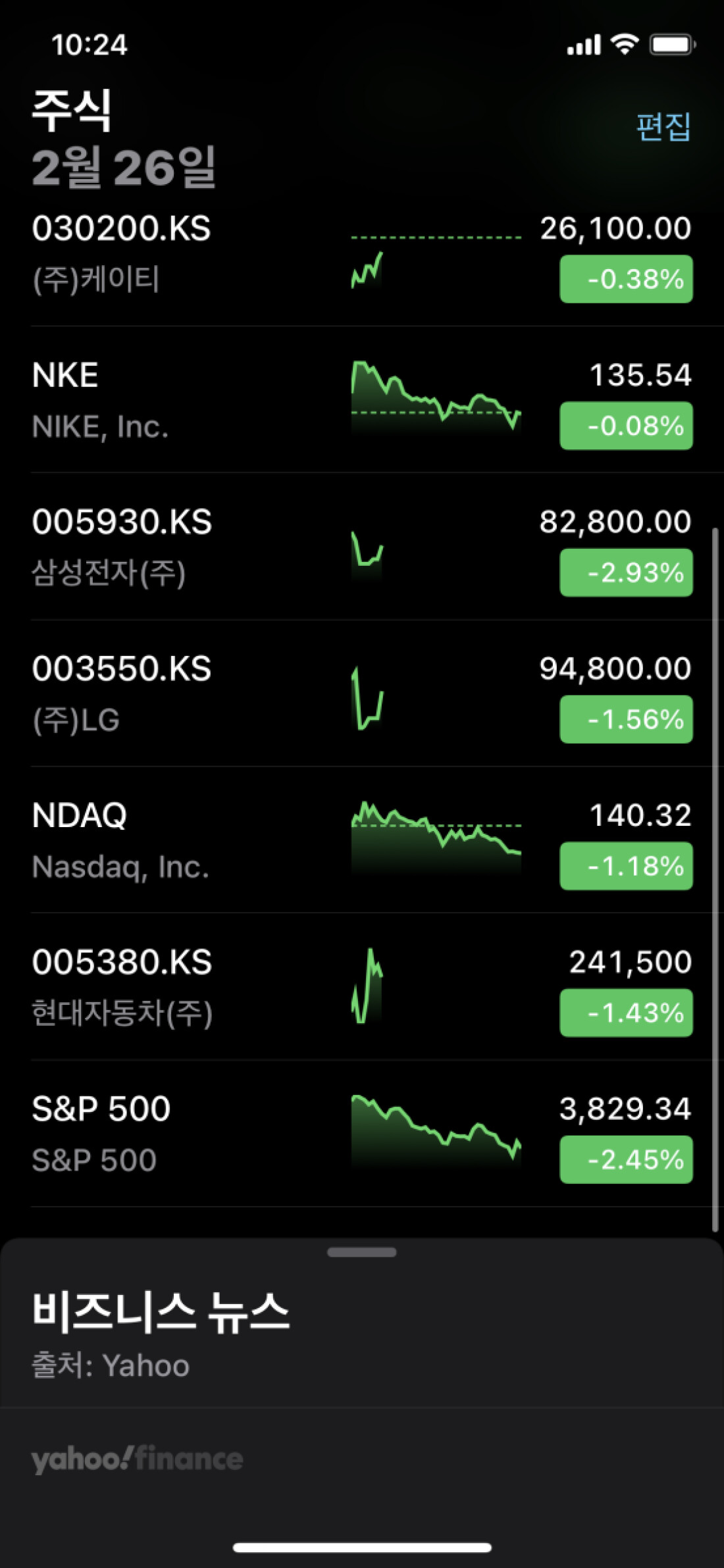Open NDAQ Nasdaq, Inc. stock details
This screenshot has width=724, height=1568.
197,840
